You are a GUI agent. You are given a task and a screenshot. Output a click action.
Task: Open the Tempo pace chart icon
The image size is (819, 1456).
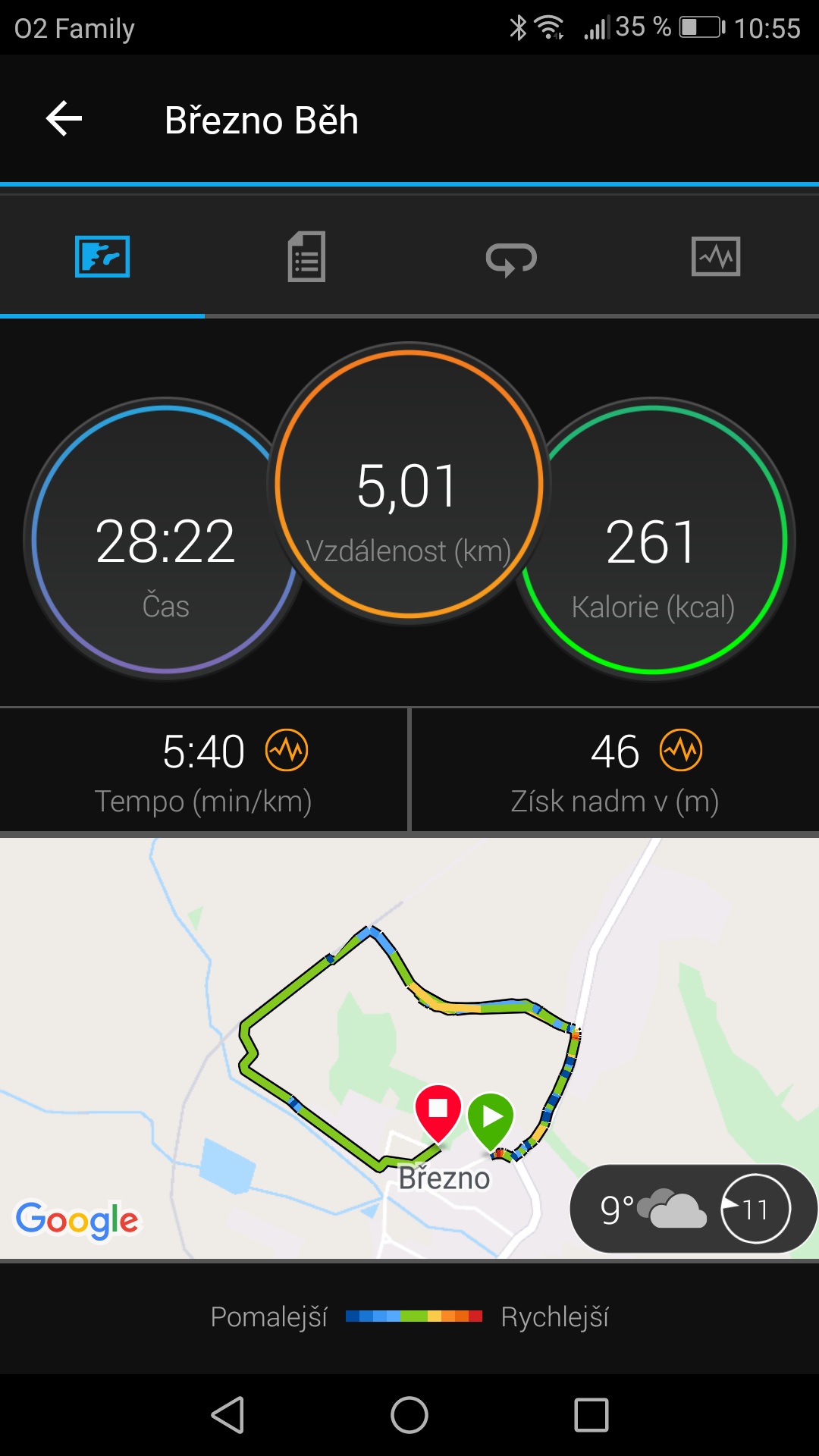tap(287, 750)
